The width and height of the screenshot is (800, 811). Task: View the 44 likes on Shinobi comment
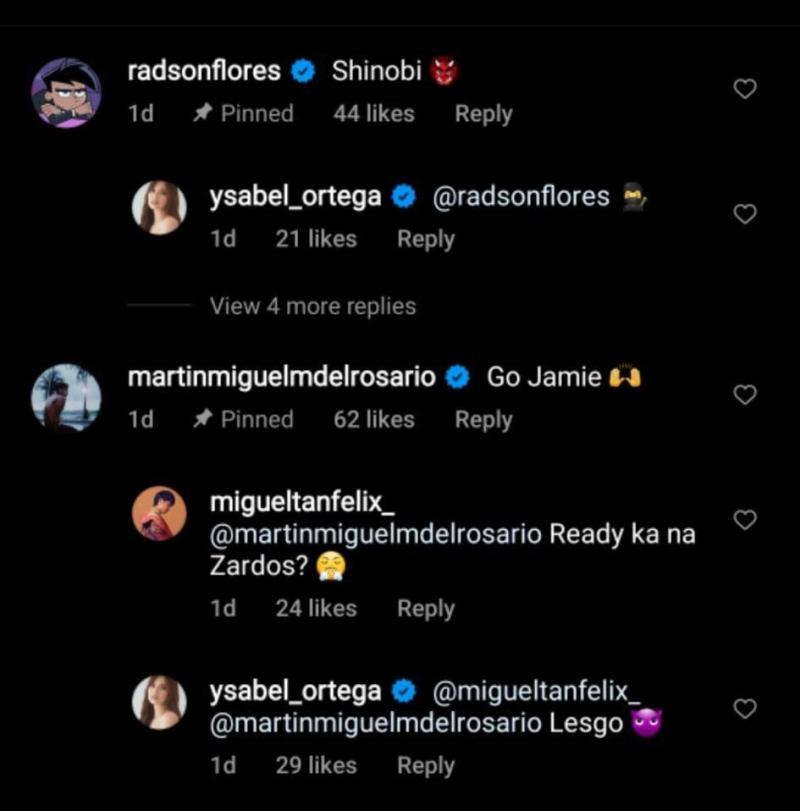pos(373,114)
